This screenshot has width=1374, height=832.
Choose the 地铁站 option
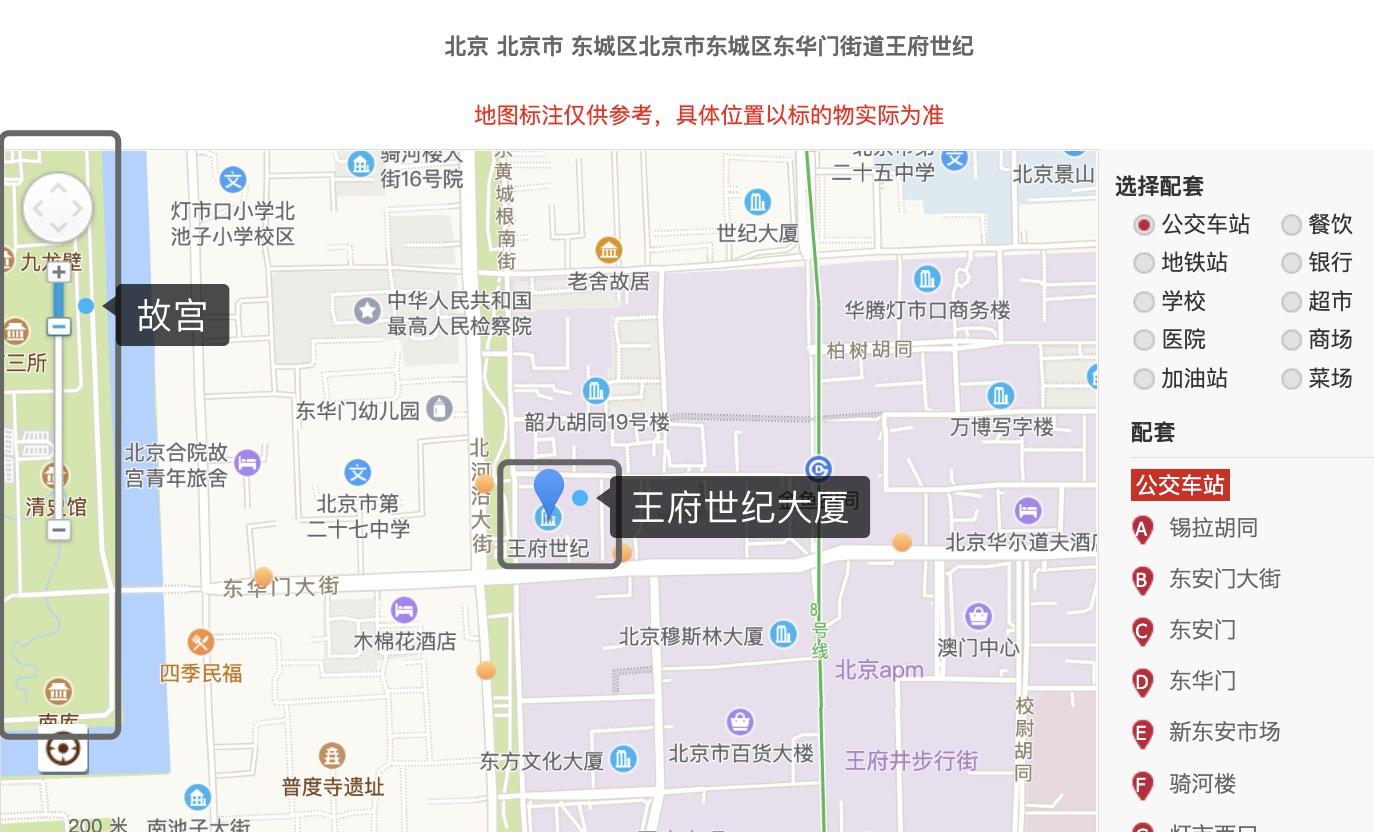click(1144, 263)
